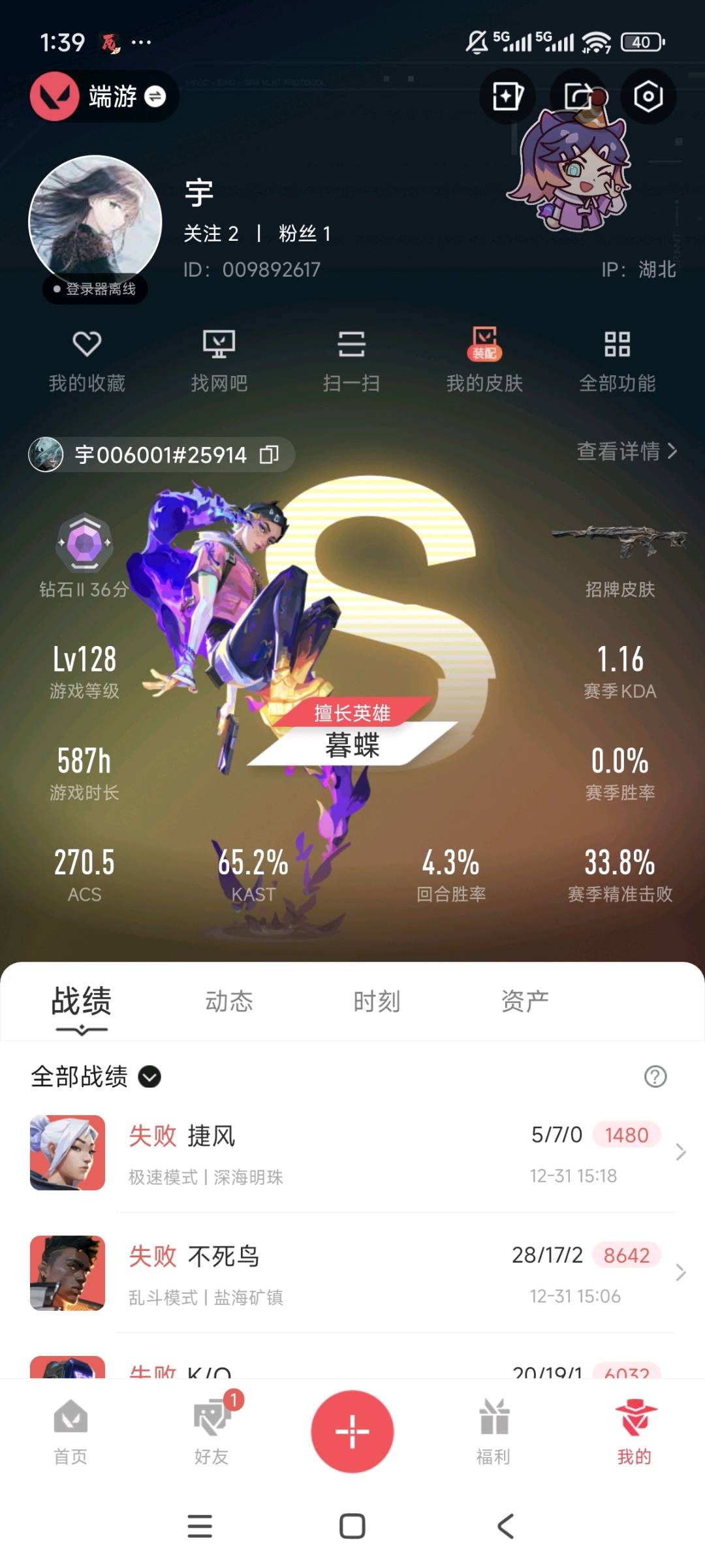Open 我的皮肤 skins
705x1568 pixels.
(x=484, y=360)
